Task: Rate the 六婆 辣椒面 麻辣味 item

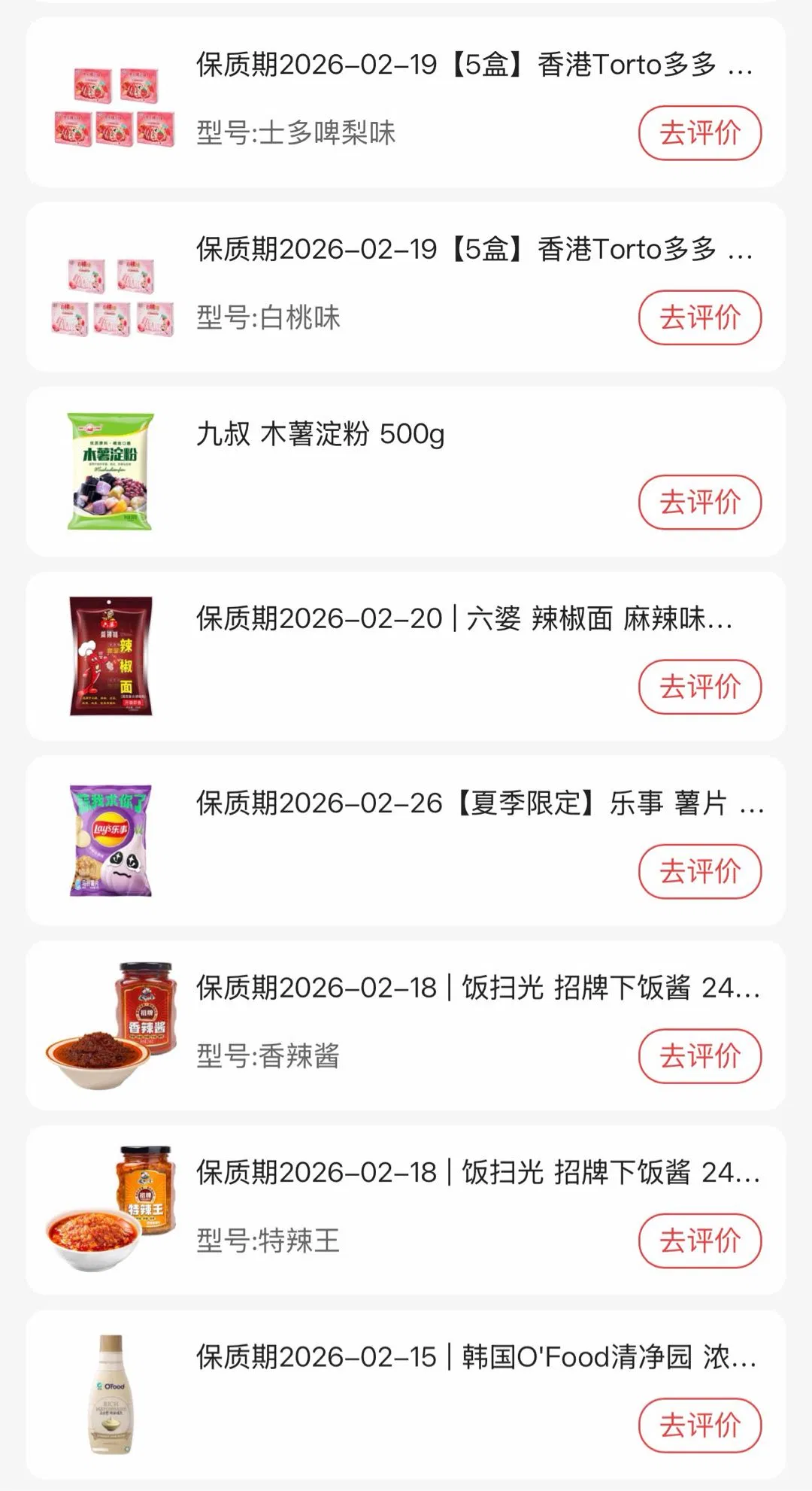Action: click(699, 687)
